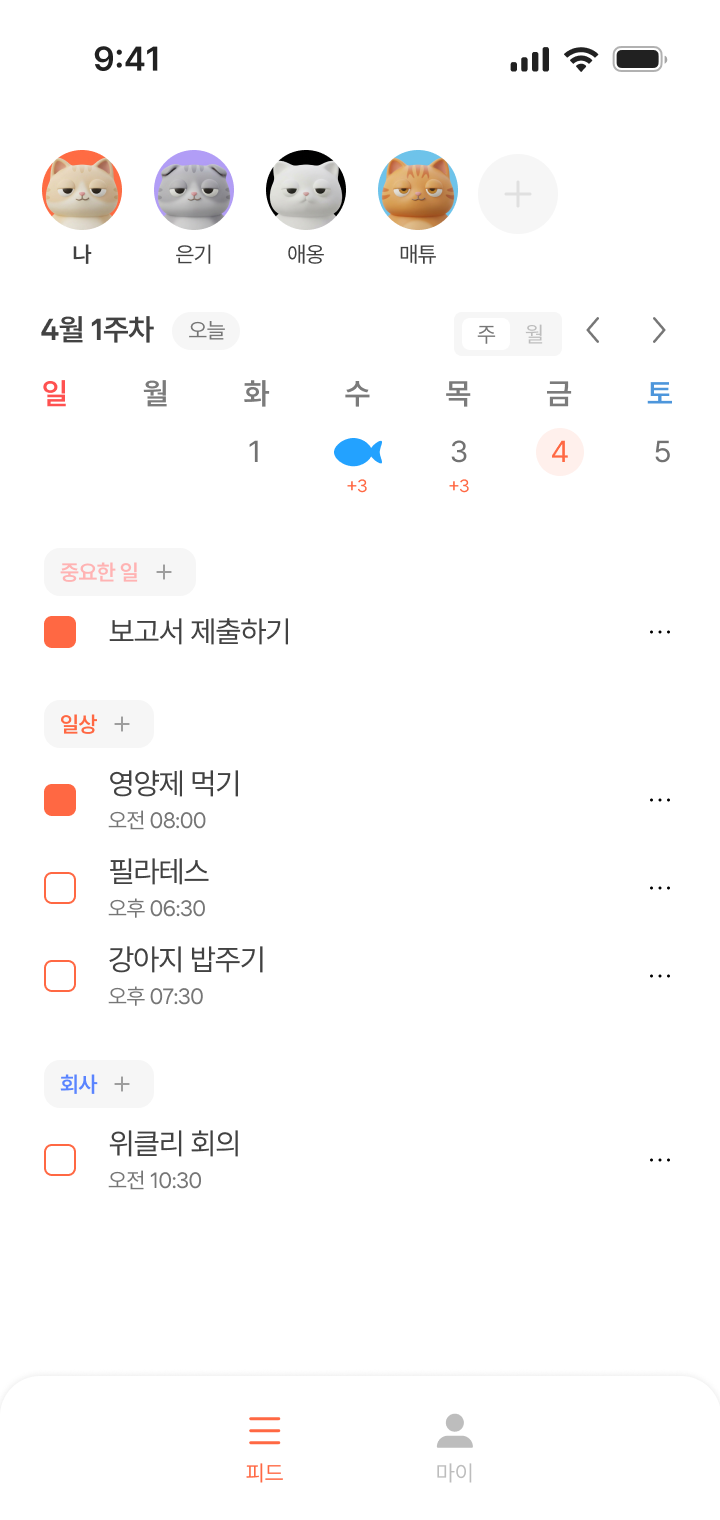This screenshot has height=1520, width=720.
Task: Select 은기's cat avatar
Action: (x=194, y=190)
